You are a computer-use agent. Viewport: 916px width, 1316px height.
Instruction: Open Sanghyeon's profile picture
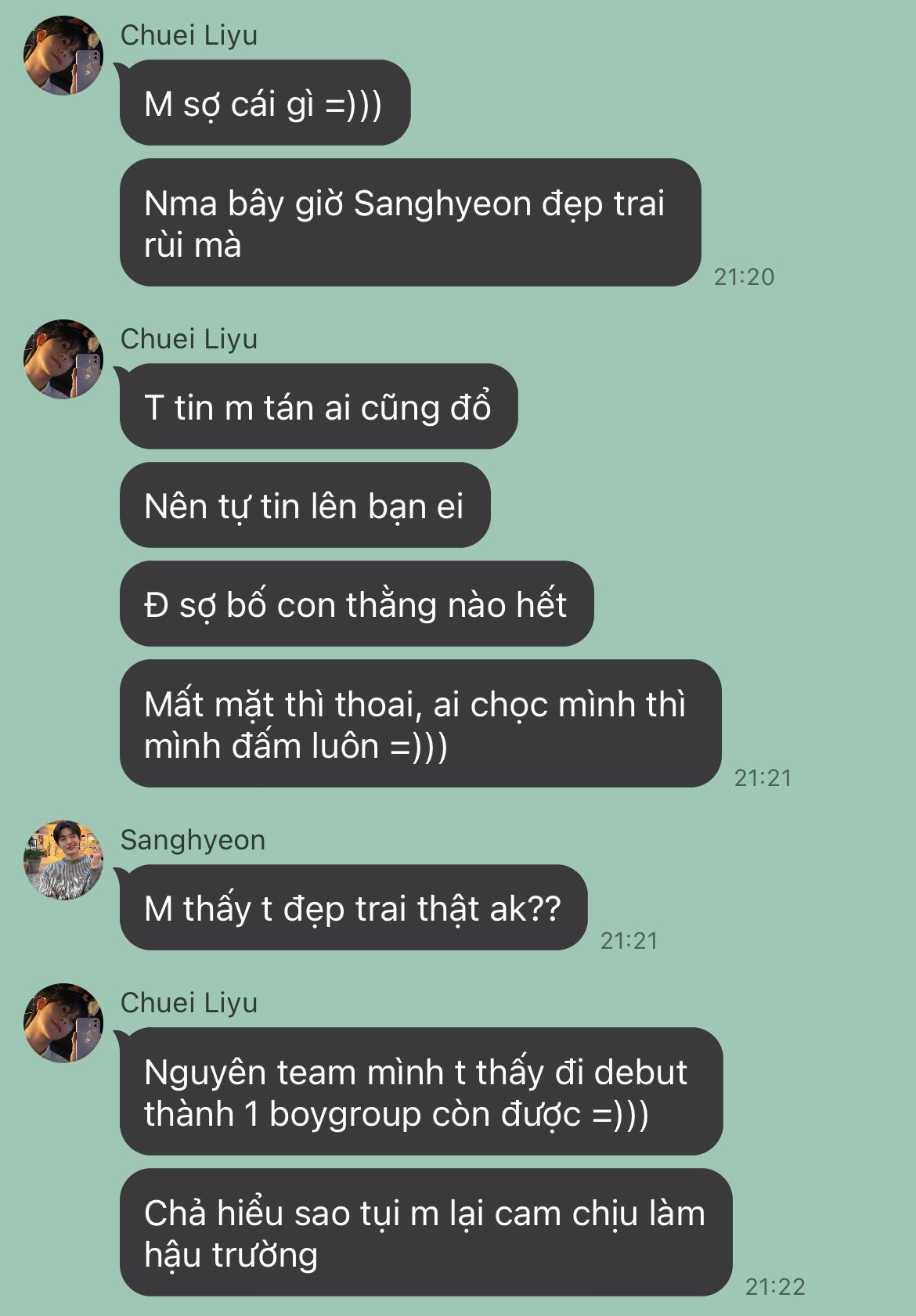pyautogui.click(x=63, y=860)
